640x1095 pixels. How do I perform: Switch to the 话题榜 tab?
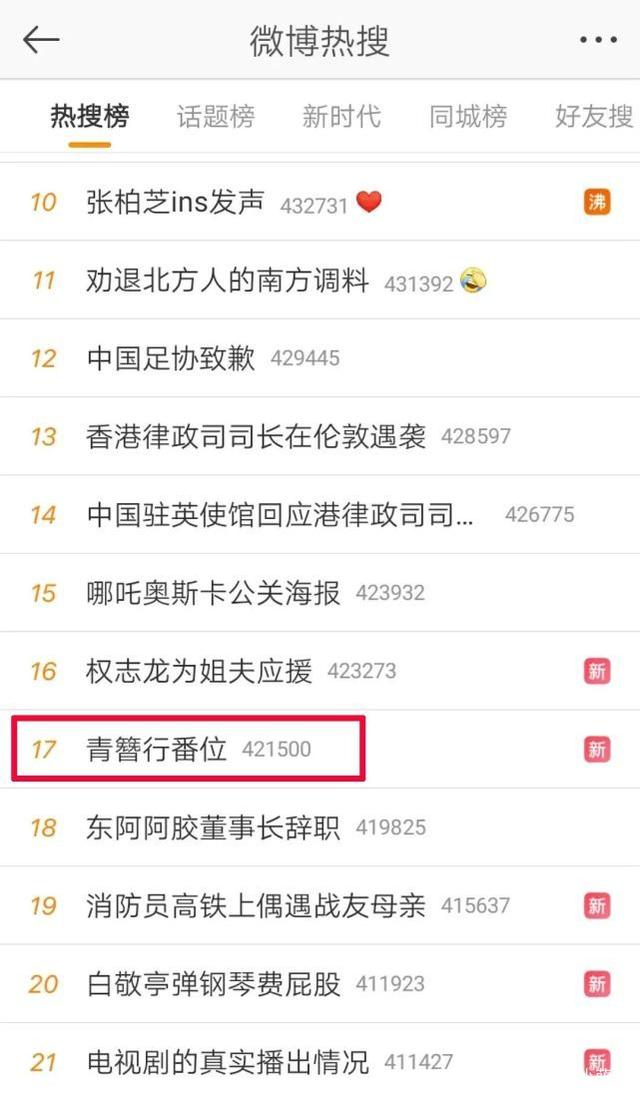click(215, 116)
